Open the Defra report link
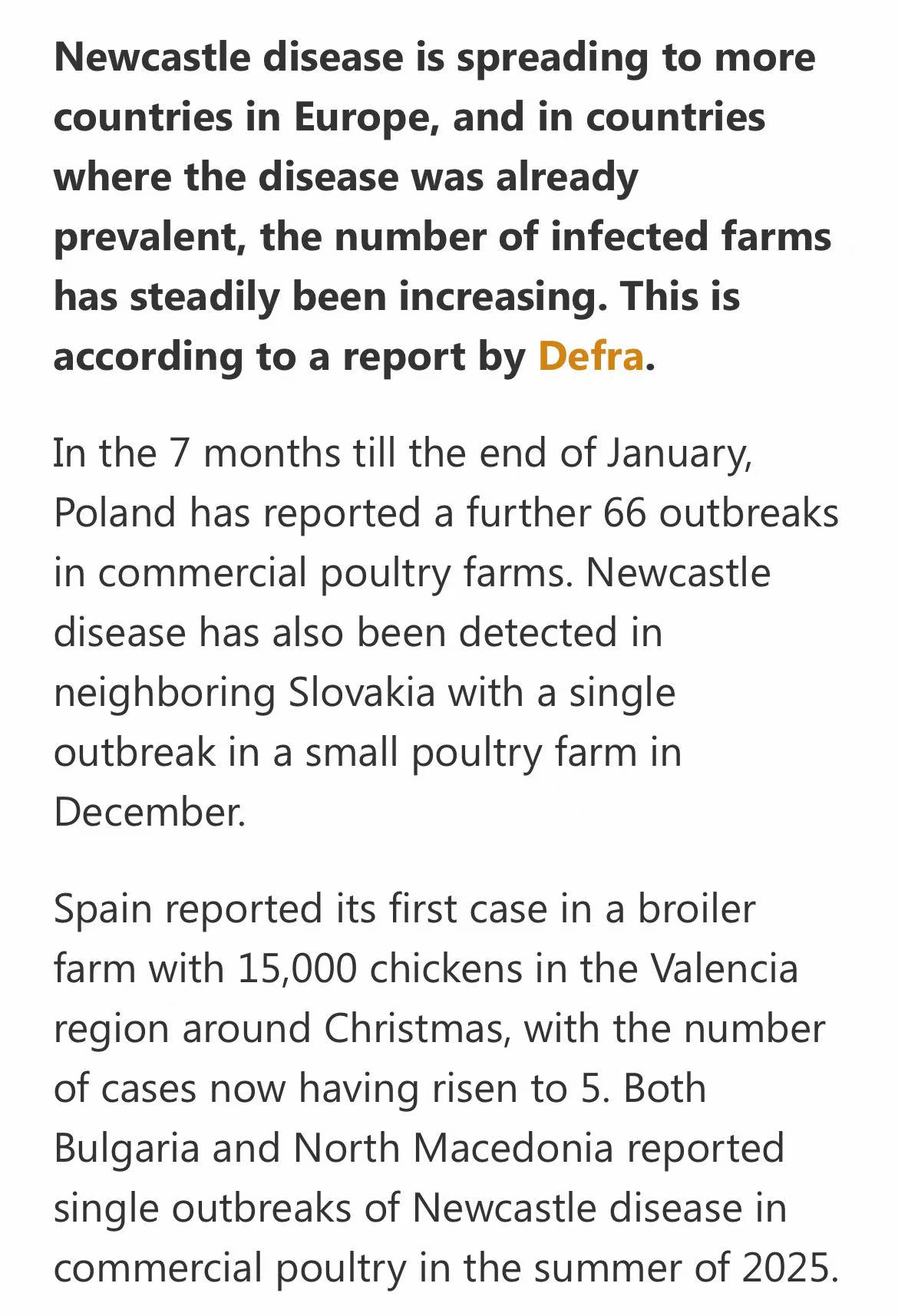This screenshot has height=1316, width=898. [x=590, y=356]
